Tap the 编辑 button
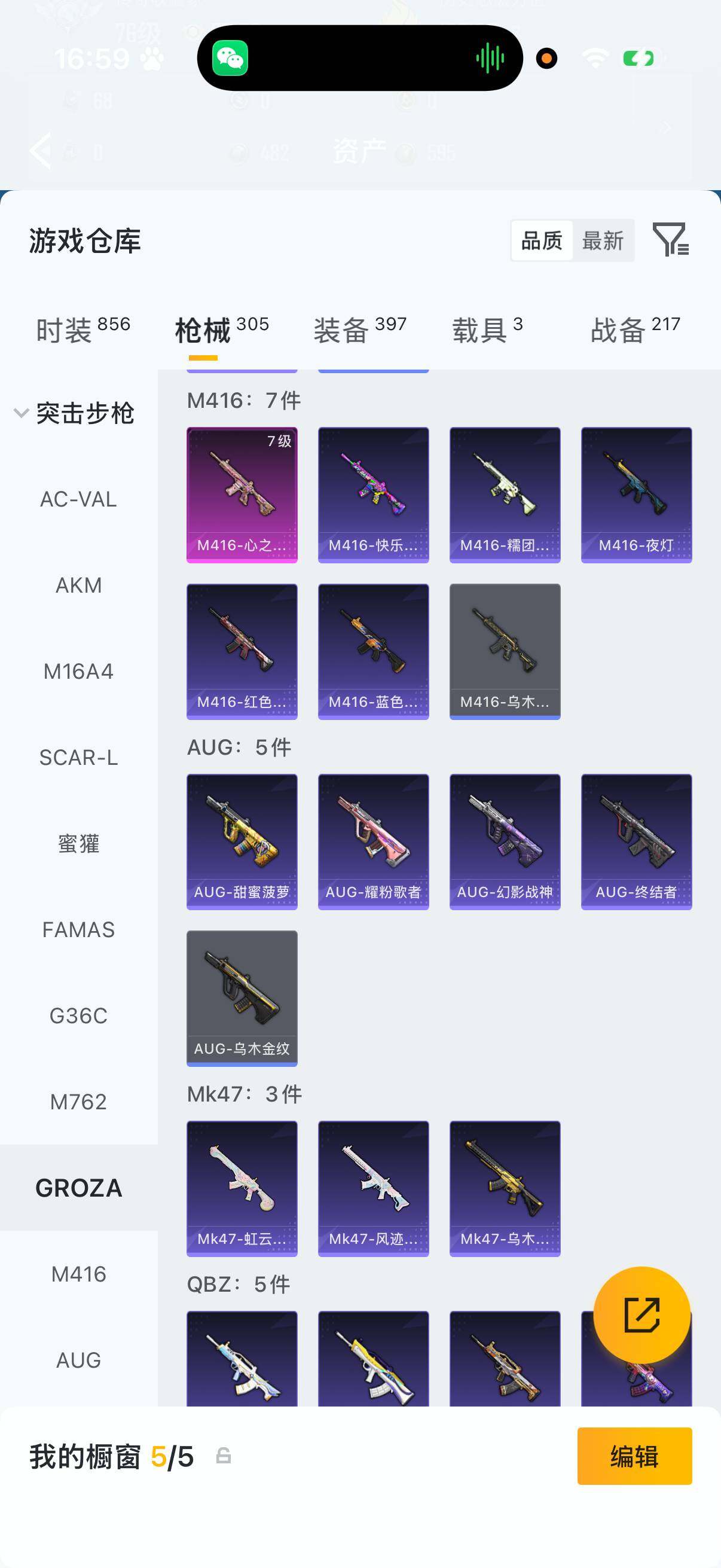The image size is (721, 1568). click(634, 1456)
